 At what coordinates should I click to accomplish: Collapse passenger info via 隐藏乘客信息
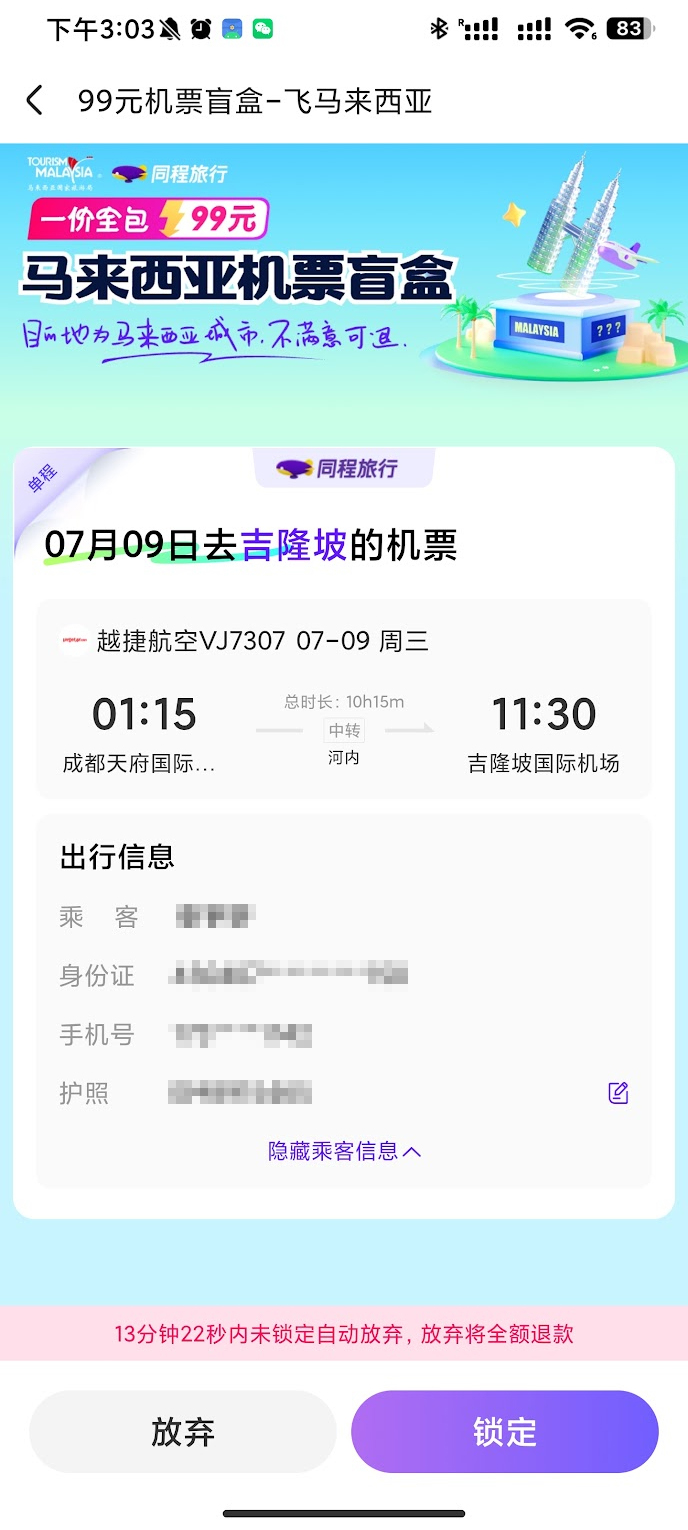(344, 1151)
